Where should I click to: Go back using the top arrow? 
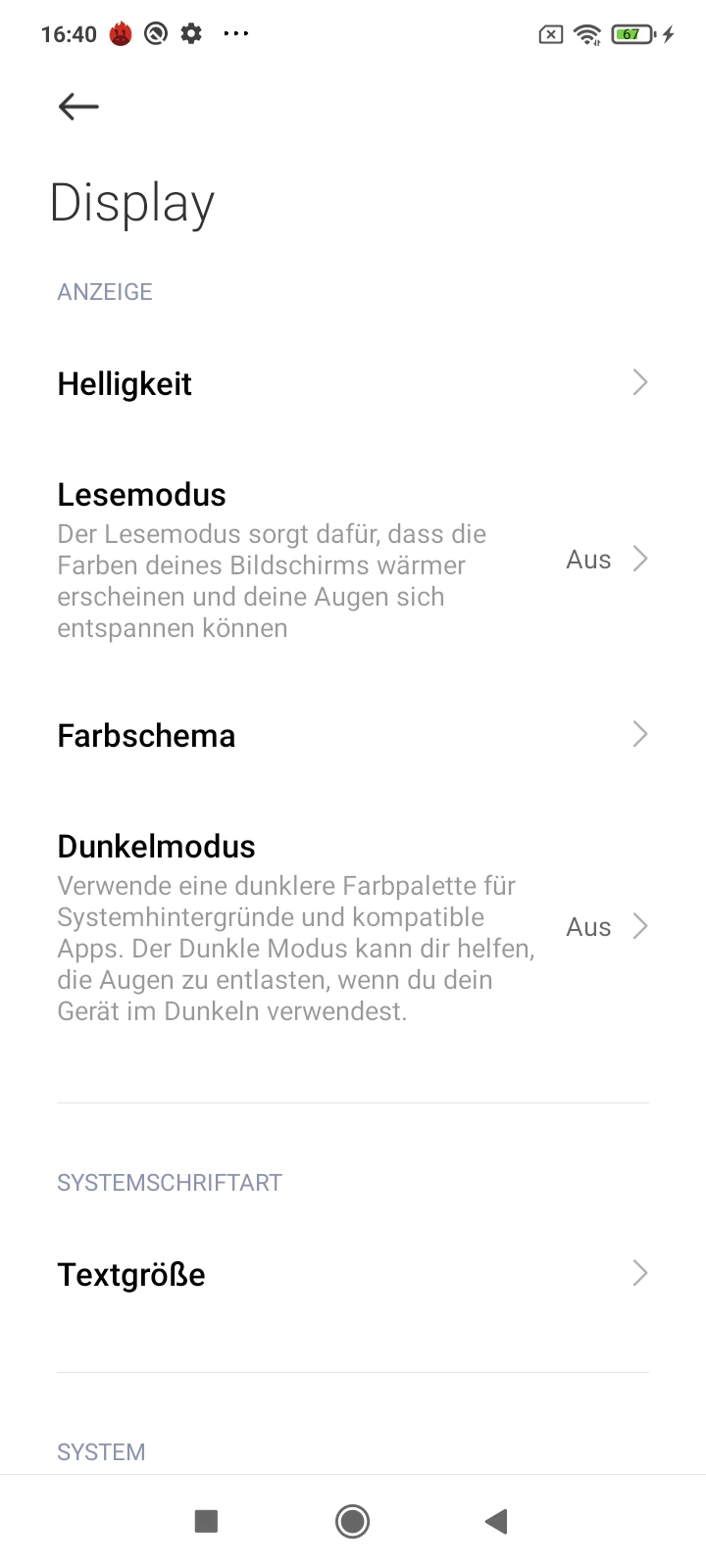[x=78, y=106]
